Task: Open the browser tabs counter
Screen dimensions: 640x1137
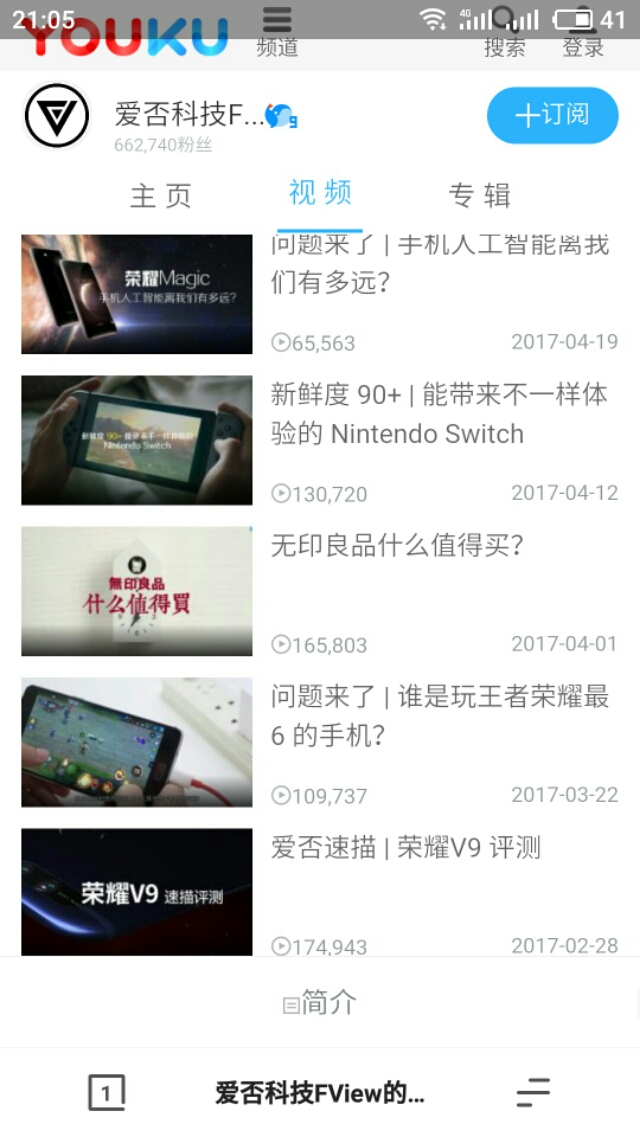Action: tap(107, 1093)
